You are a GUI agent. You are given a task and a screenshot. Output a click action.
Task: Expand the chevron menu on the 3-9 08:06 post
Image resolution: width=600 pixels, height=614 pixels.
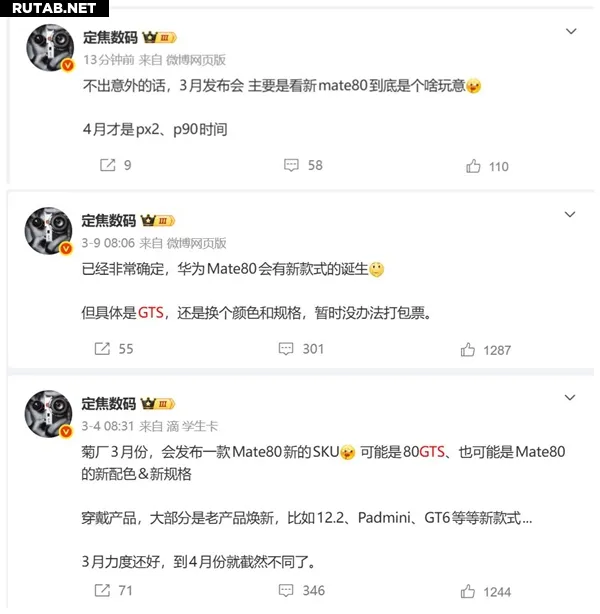(x=571, y=215)
